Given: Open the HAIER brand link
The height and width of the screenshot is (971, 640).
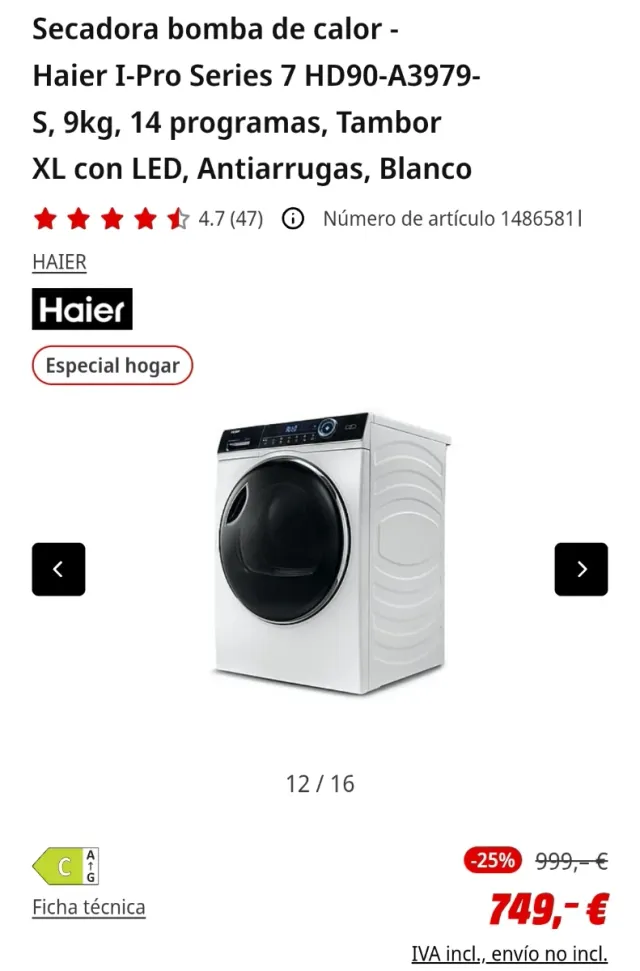Looking at the screenshot, I should 59,262.
